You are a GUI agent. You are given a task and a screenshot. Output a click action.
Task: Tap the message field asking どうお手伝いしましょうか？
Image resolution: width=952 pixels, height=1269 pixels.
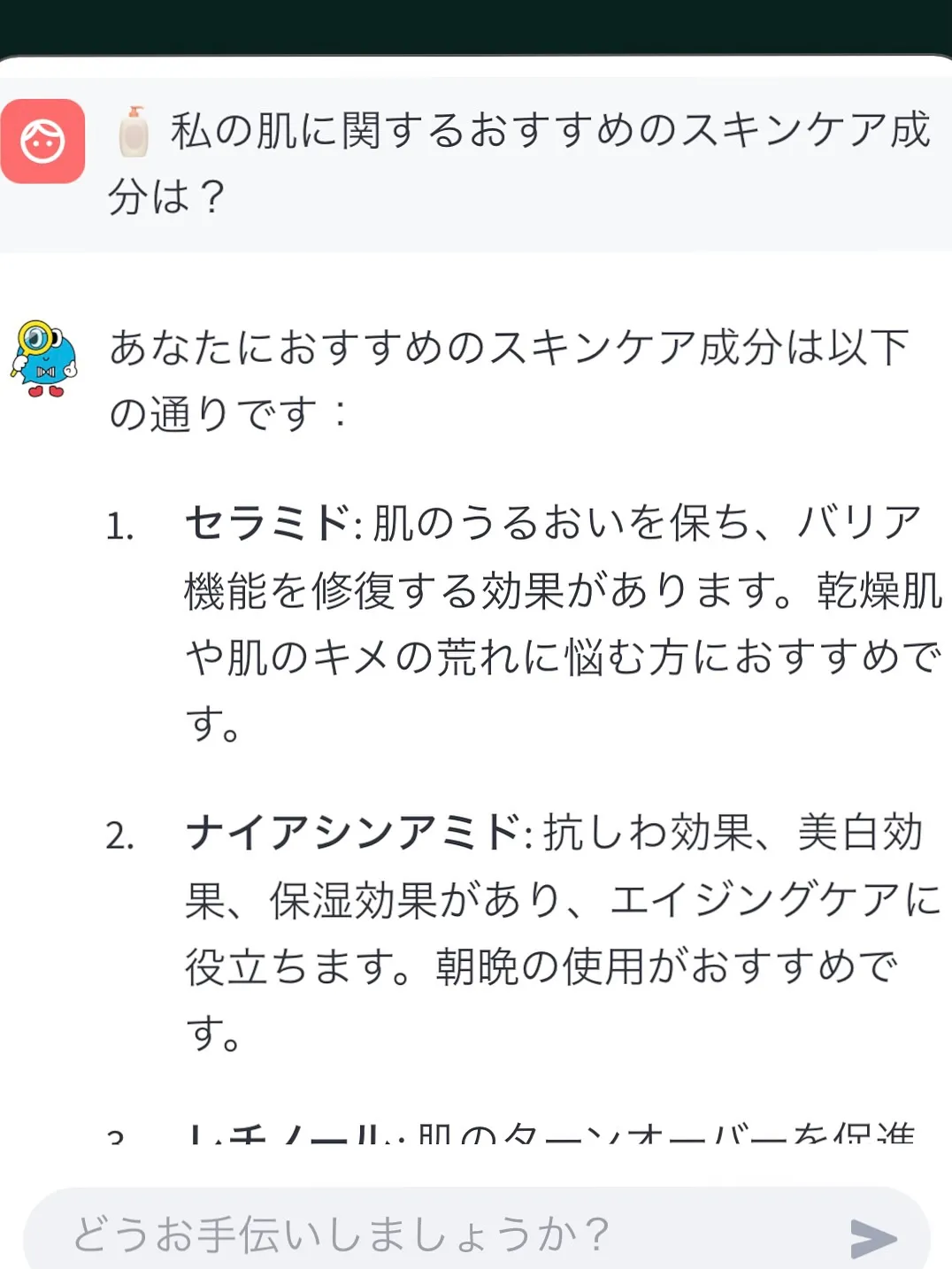coord(425,1234)
